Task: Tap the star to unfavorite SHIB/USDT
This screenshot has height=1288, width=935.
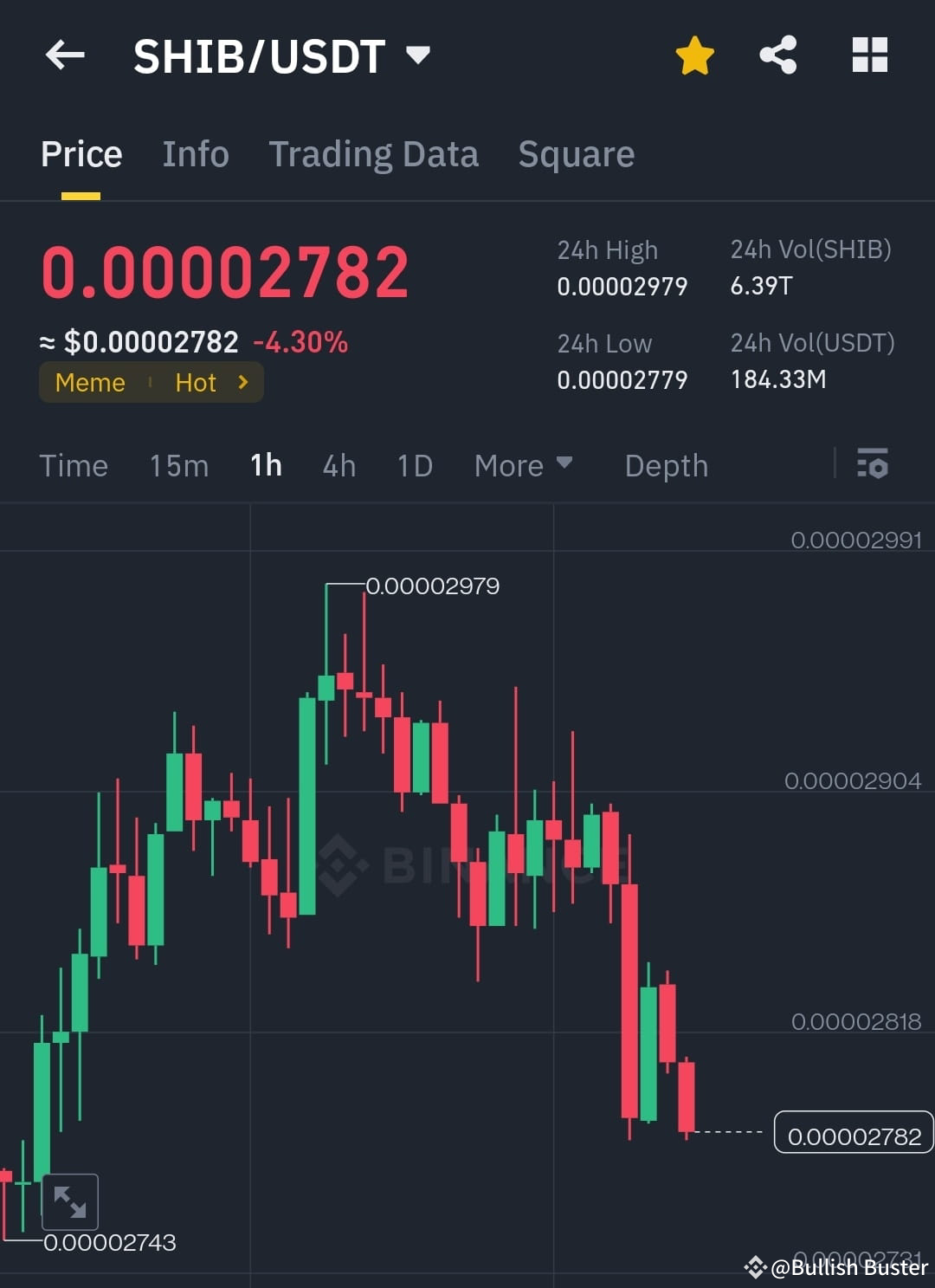Action: (693, 54)
